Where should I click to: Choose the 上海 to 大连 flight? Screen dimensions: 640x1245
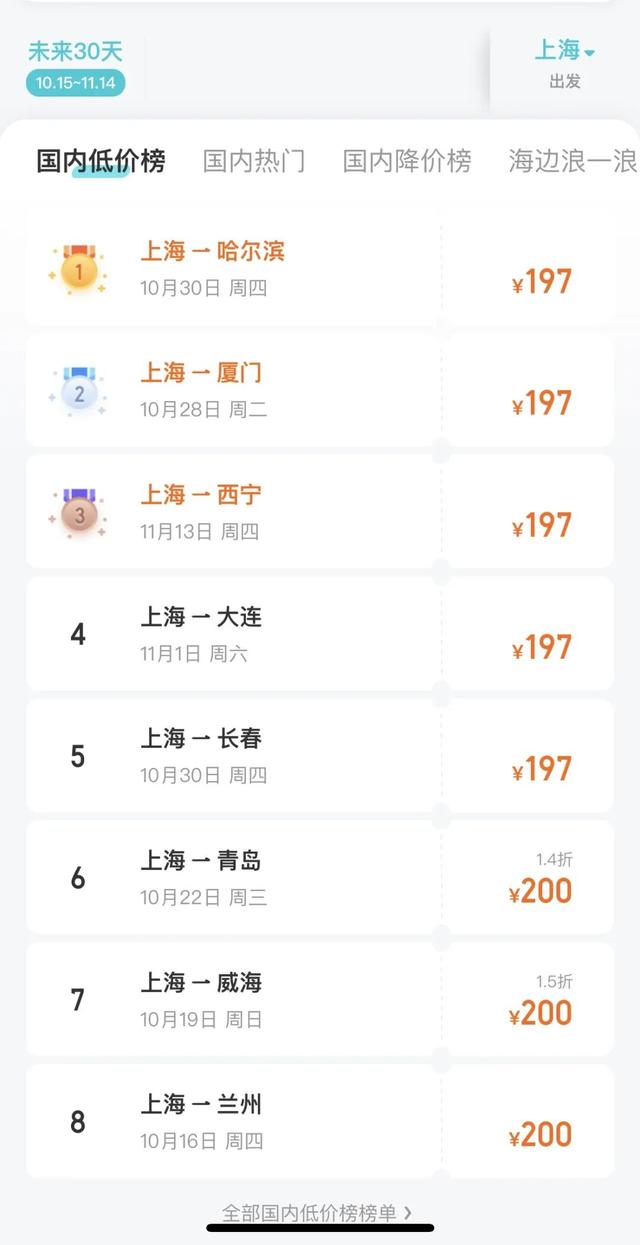(320, 634)
